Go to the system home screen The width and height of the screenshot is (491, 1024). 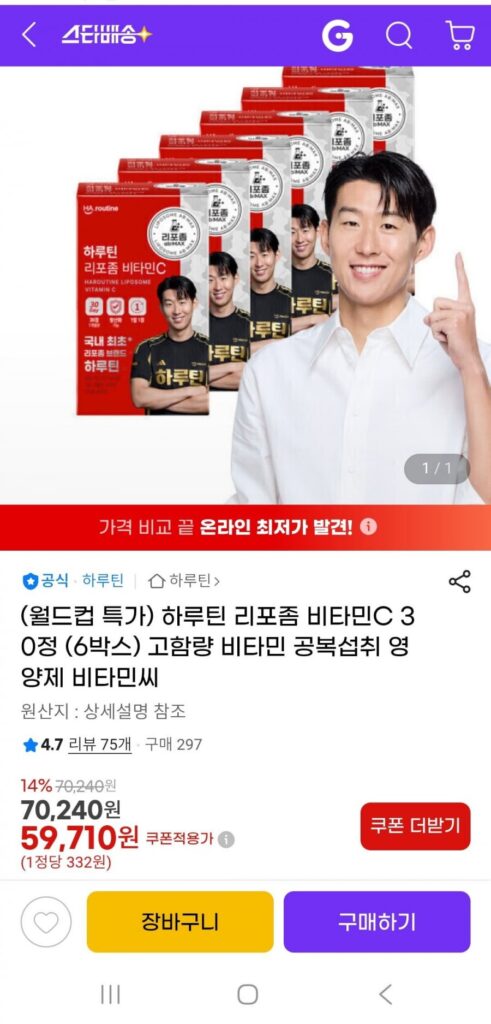point(247,995)
